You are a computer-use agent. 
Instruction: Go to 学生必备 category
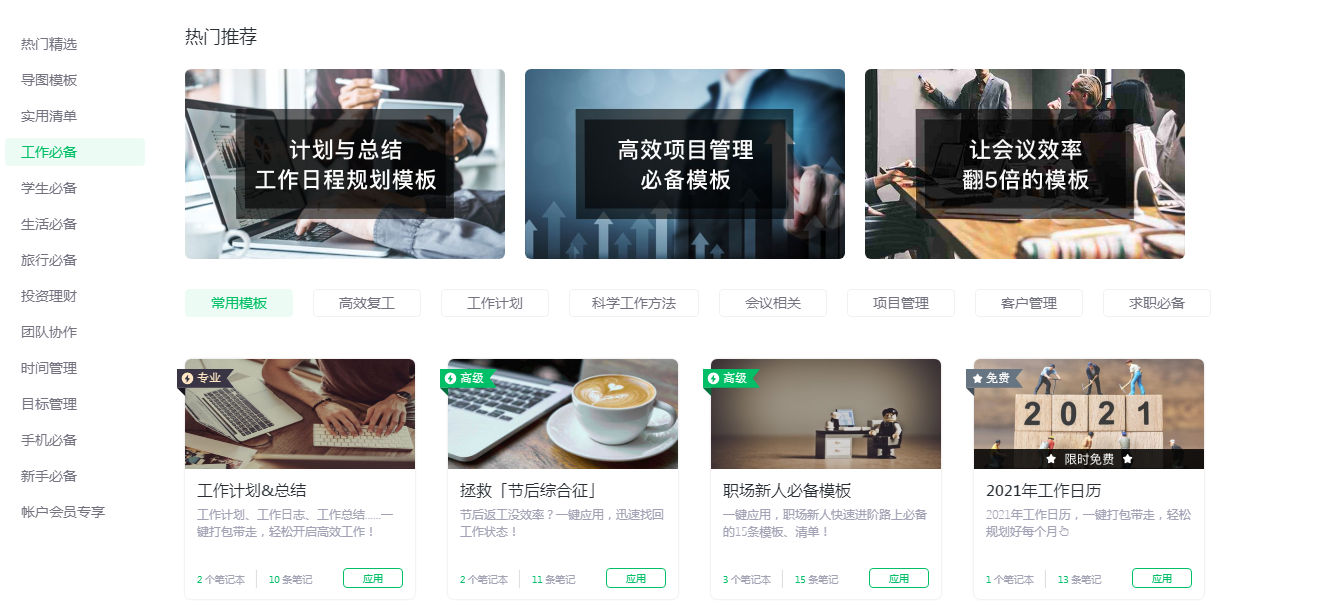pyautogui.click(x=49, y=188)
